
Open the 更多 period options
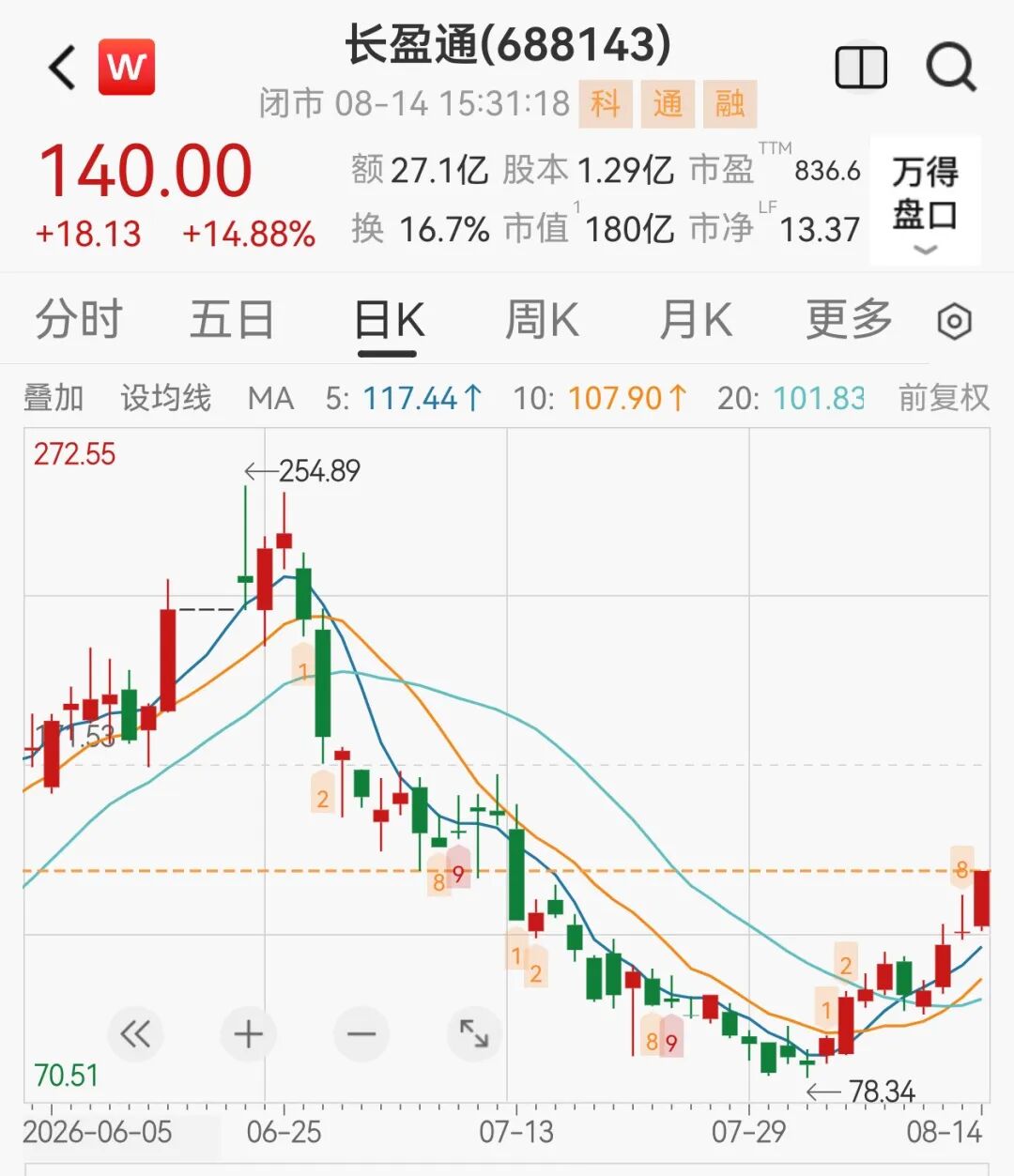pyautogui.click(x=850, y=319)
